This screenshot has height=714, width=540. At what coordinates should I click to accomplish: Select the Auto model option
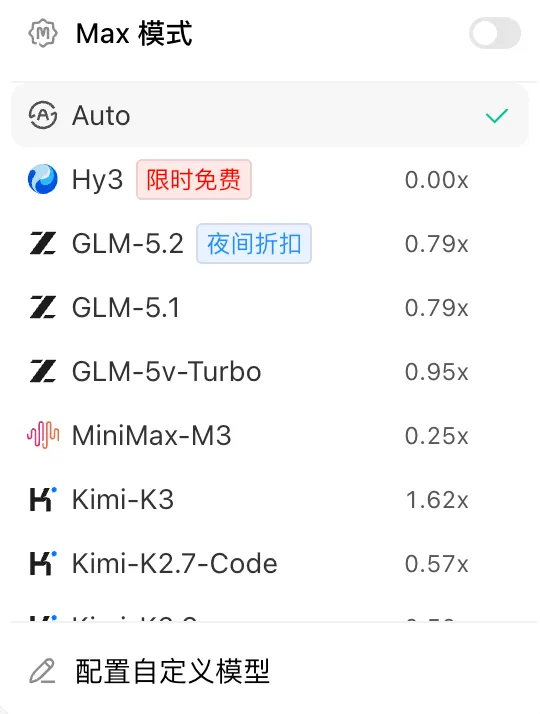coord(270,115)
